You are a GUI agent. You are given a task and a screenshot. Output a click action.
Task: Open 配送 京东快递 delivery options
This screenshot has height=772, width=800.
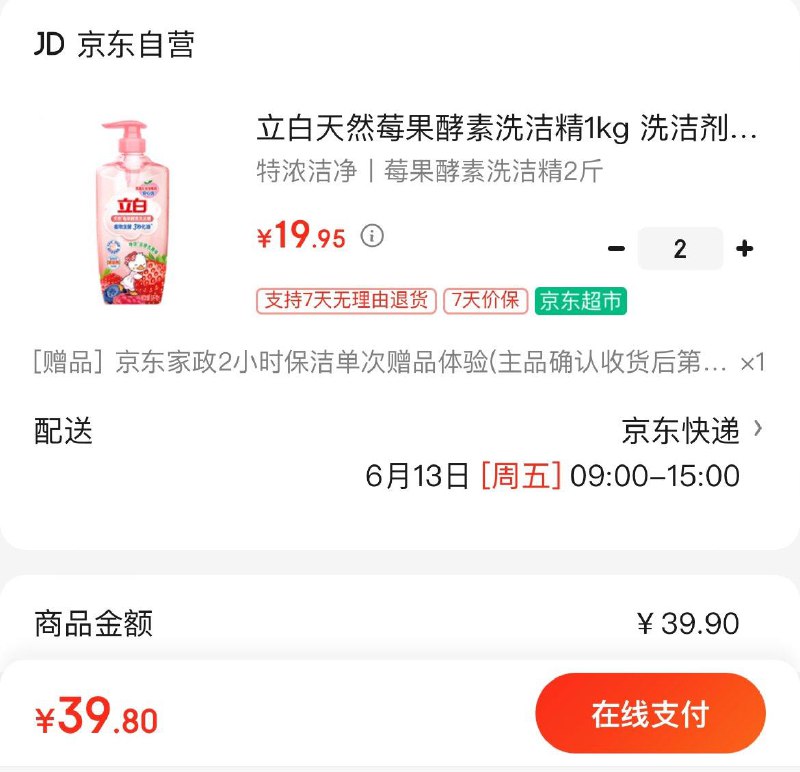692,431
